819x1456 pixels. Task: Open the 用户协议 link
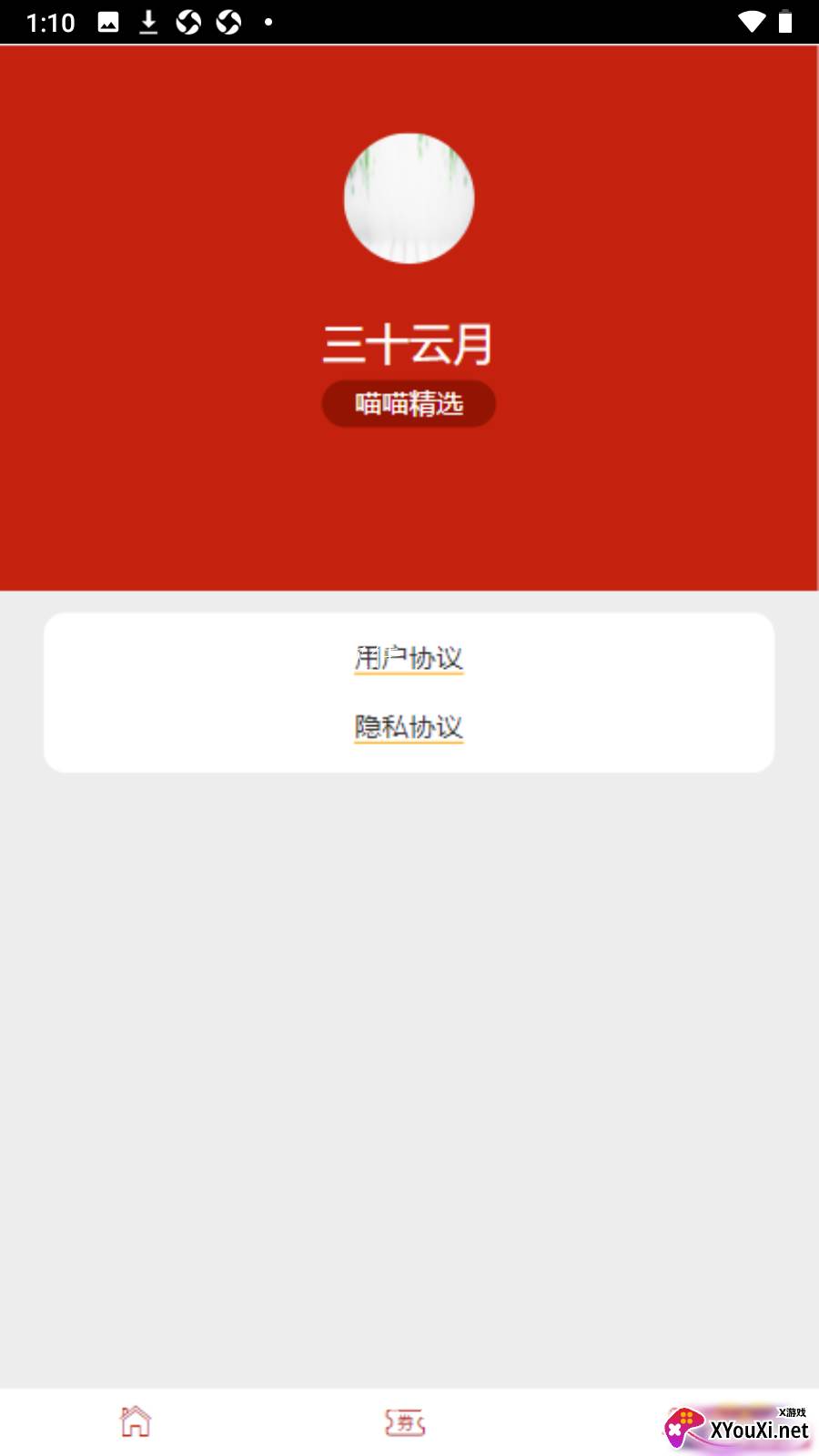pyautogui.click(x=409, y=657)
